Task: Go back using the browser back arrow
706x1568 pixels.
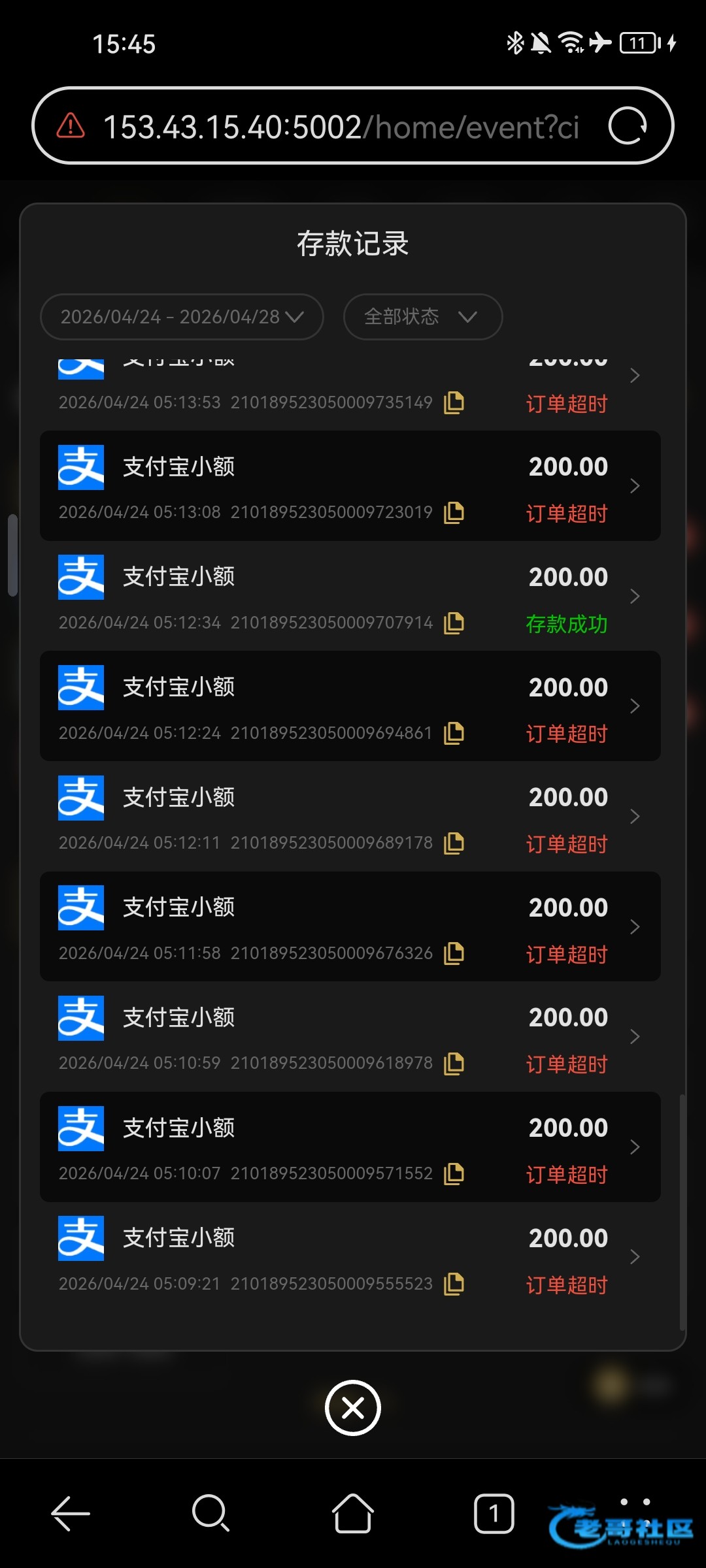Action: (71, 1513)
